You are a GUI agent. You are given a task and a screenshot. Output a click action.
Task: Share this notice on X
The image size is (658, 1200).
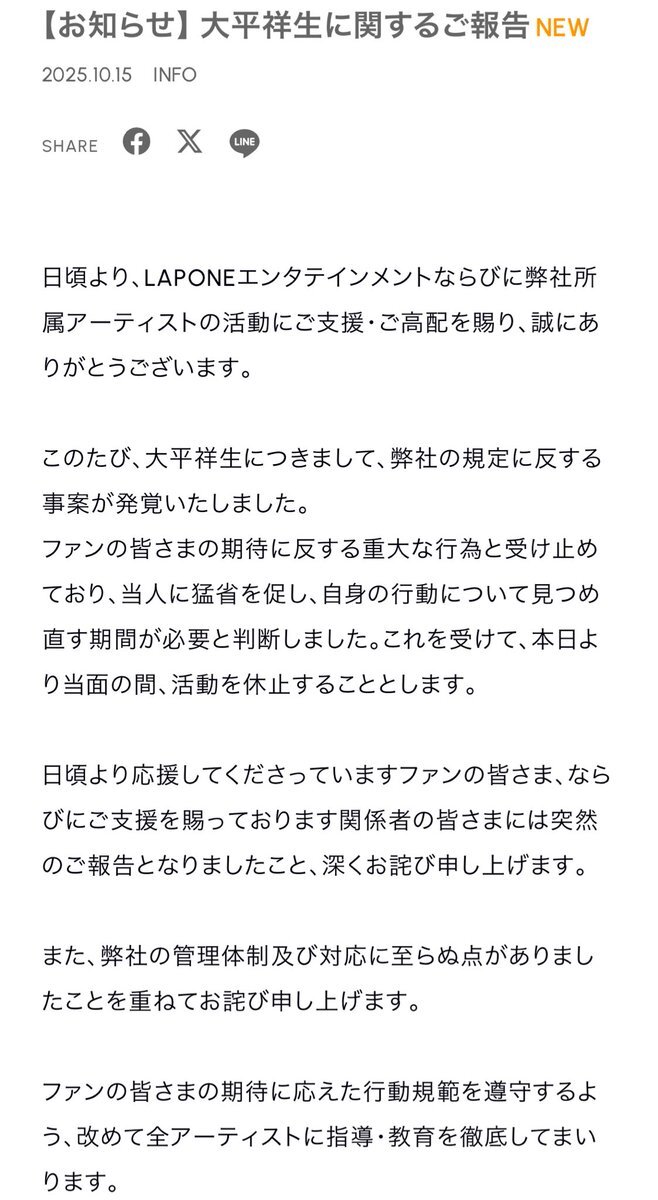(x=190, y=142)
